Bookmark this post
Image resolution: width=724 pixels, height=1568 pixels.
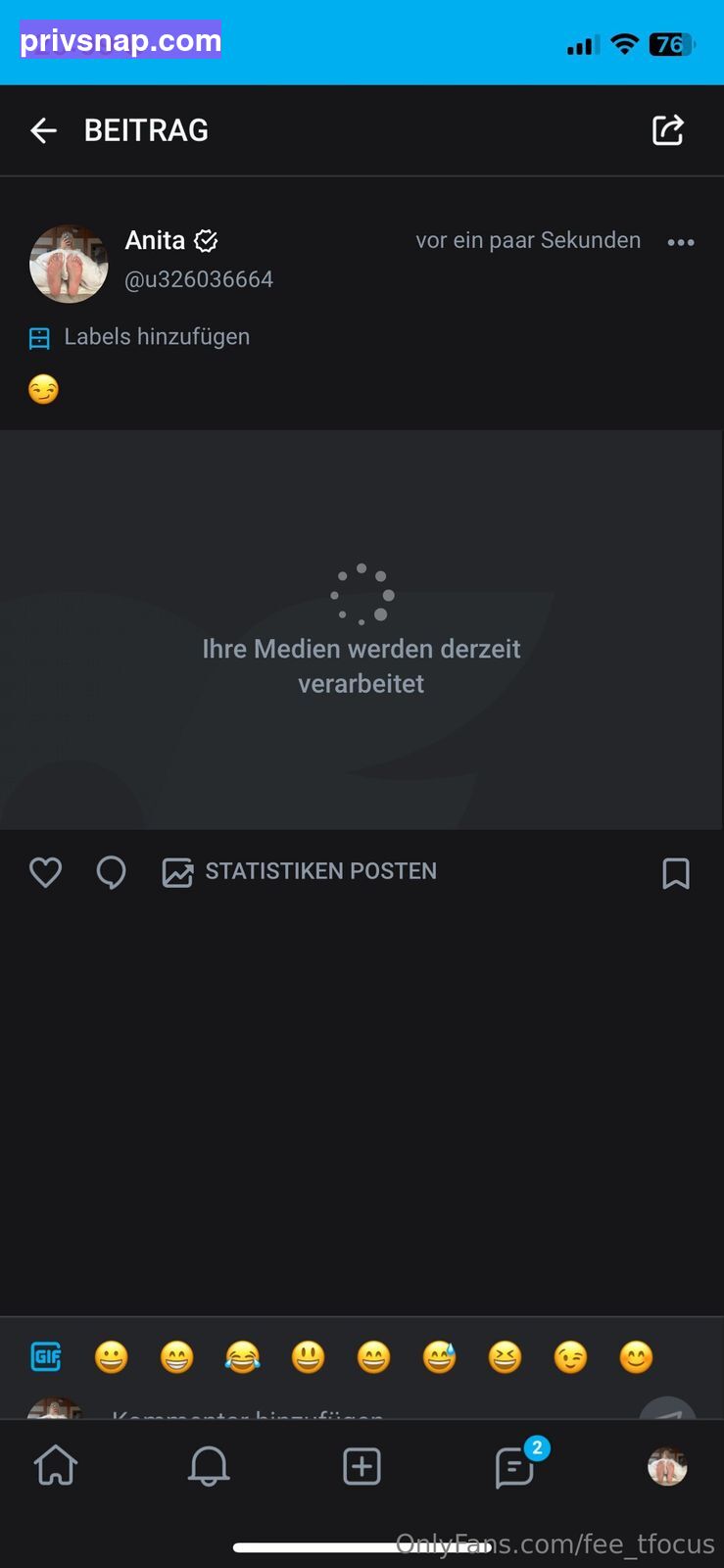(x=676, y=872)
